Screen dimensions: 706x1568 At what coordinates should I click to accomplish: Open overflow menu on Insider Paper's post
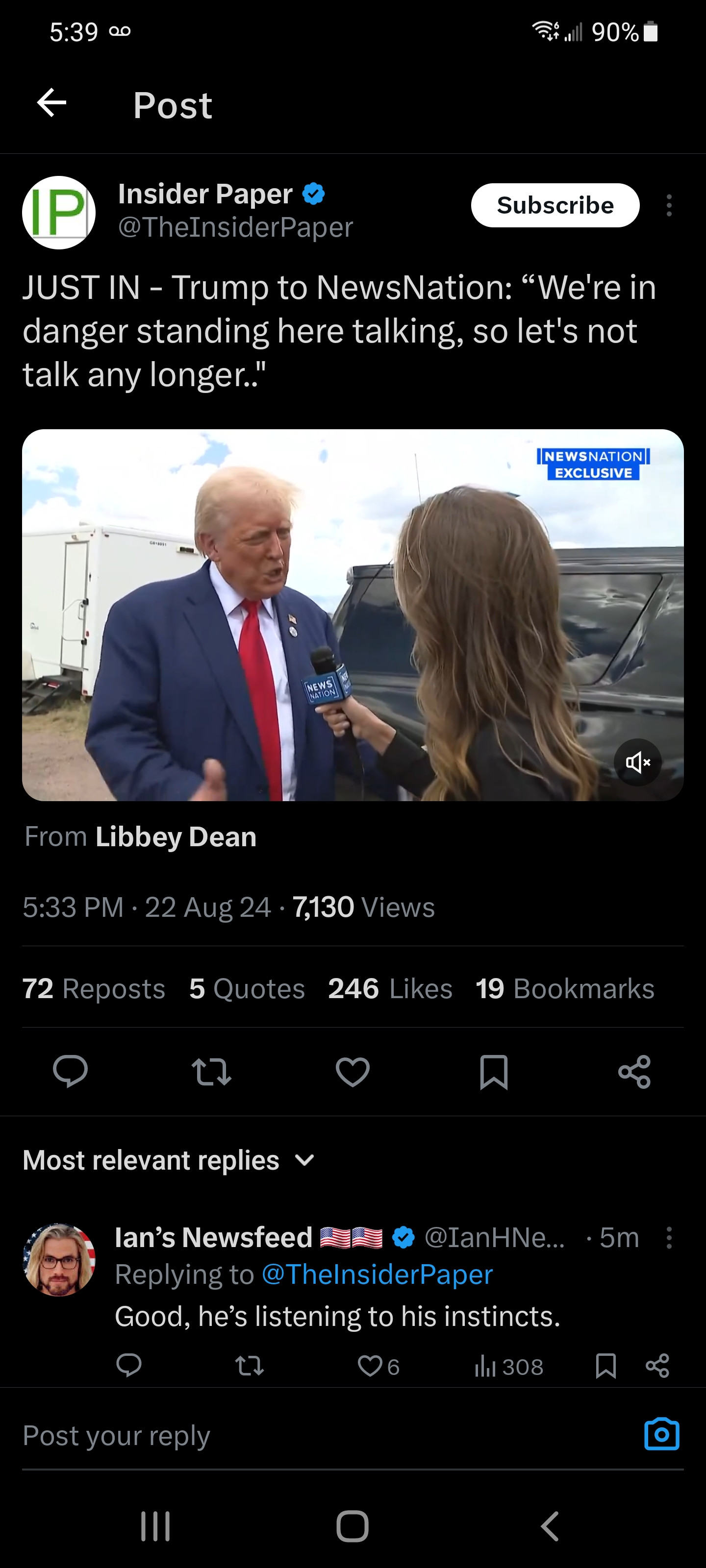pos(669,205)
